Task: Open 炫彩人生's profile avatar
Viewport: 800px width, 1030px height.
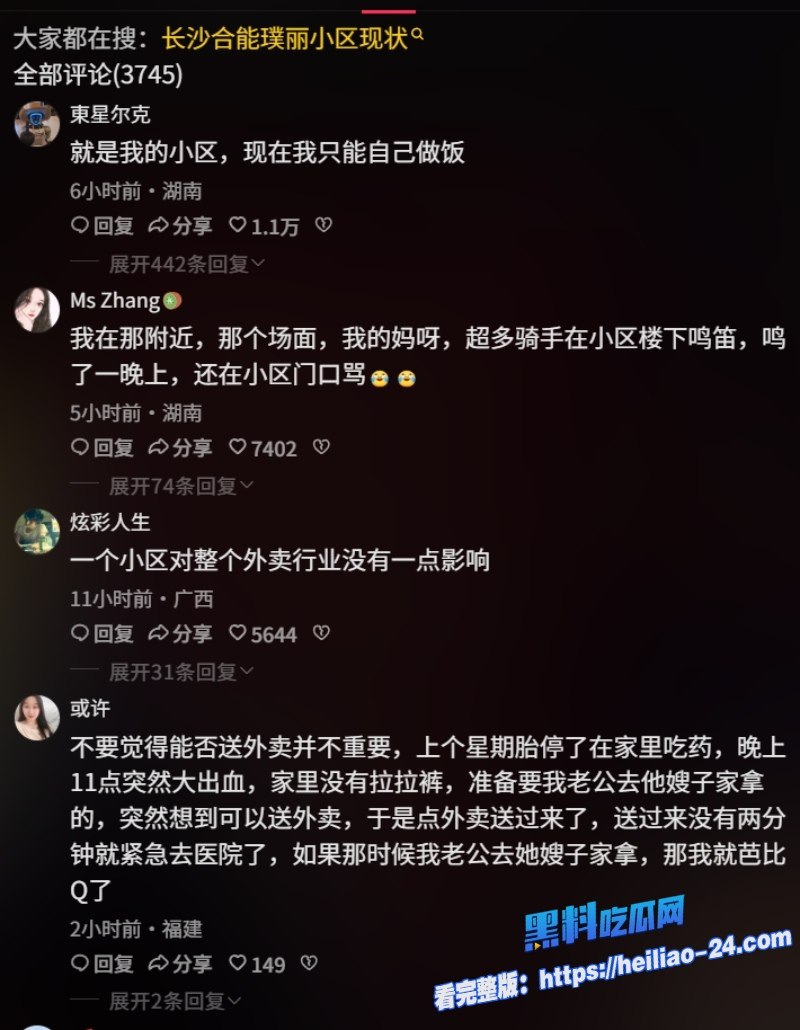Action: 37,531
